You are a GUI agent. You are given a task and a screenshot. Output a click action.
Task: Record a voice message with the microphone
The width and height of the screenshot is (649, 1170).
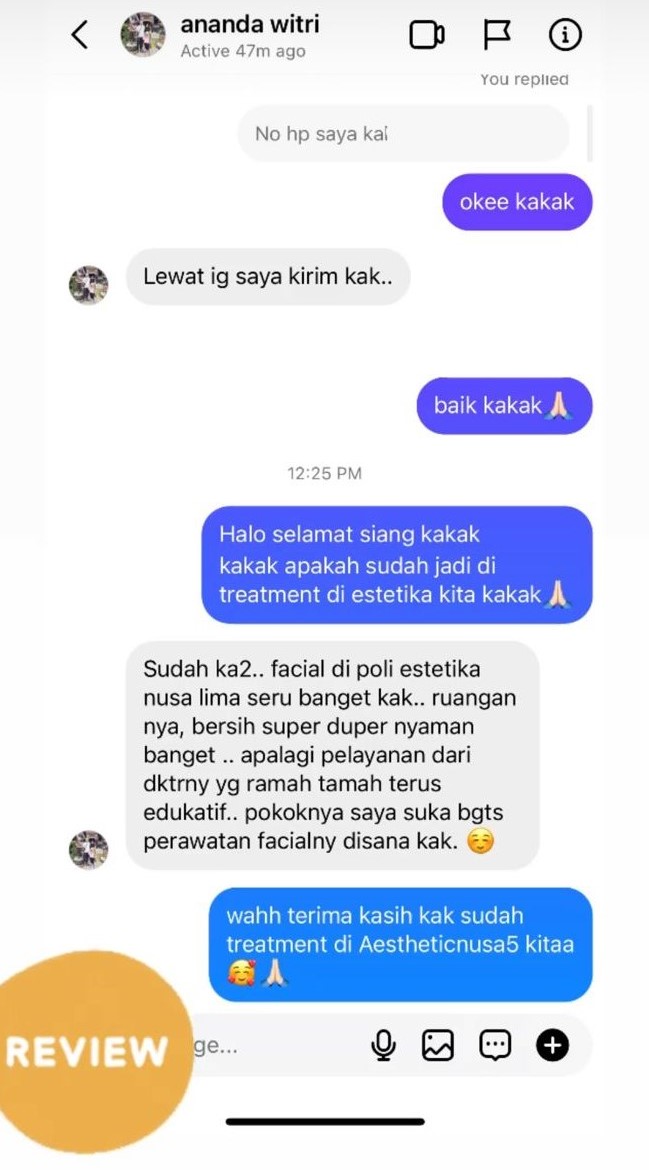coord(382,1046)
